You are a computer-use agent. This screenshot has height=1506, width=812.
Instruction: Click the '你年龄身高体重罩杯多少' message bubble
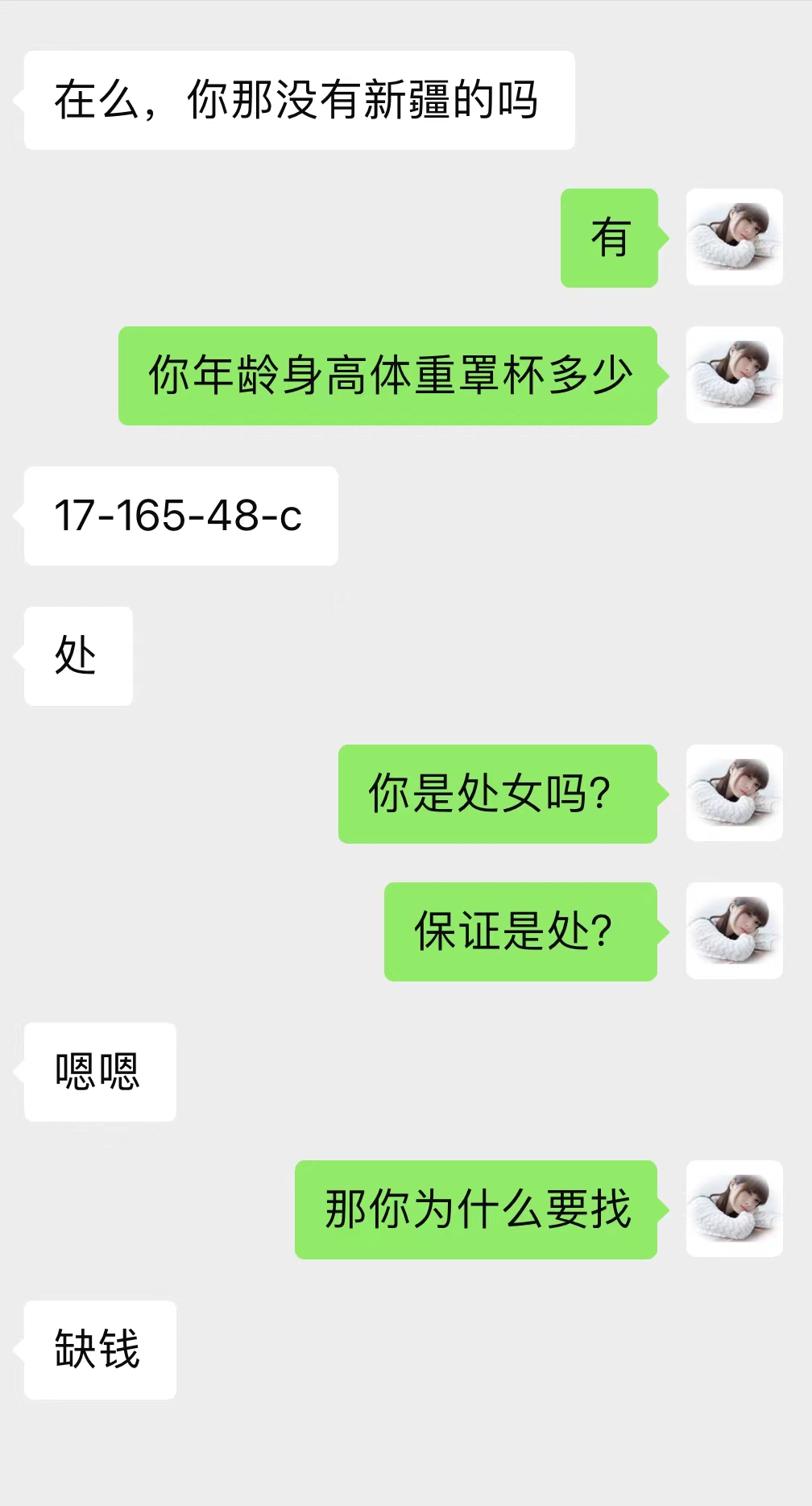click(389, 373)
